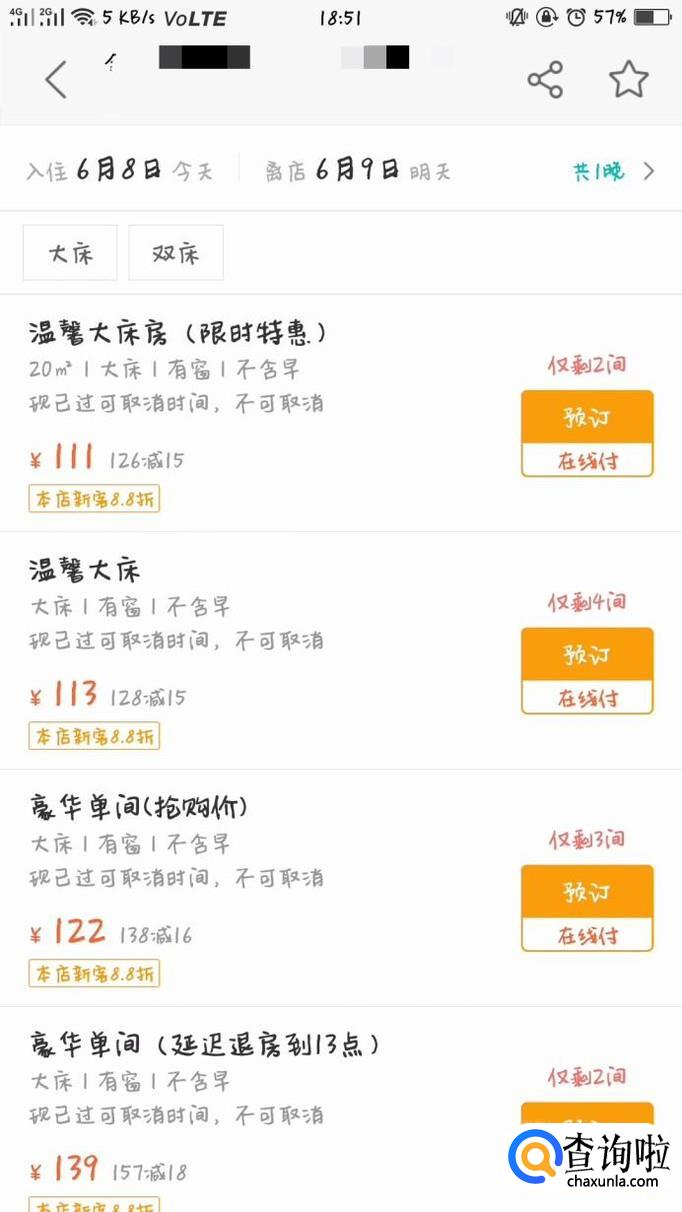682x1212 pixels.
Task: Change the check-in date 6月8日
Action: pyautogui.click(x=120, y=170)
